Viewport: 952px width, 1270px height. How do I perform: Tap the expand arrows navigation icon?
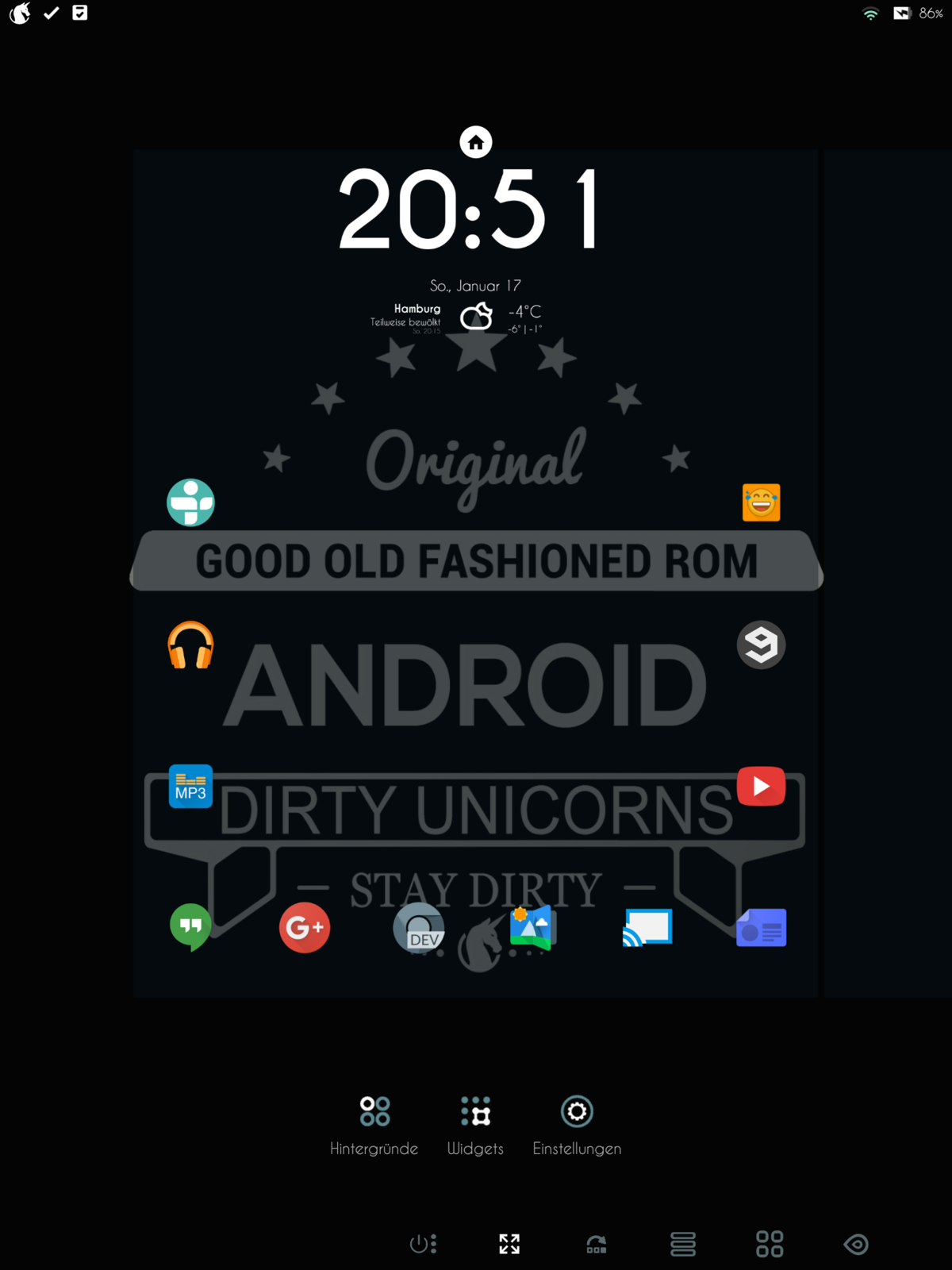[509, 1244]
